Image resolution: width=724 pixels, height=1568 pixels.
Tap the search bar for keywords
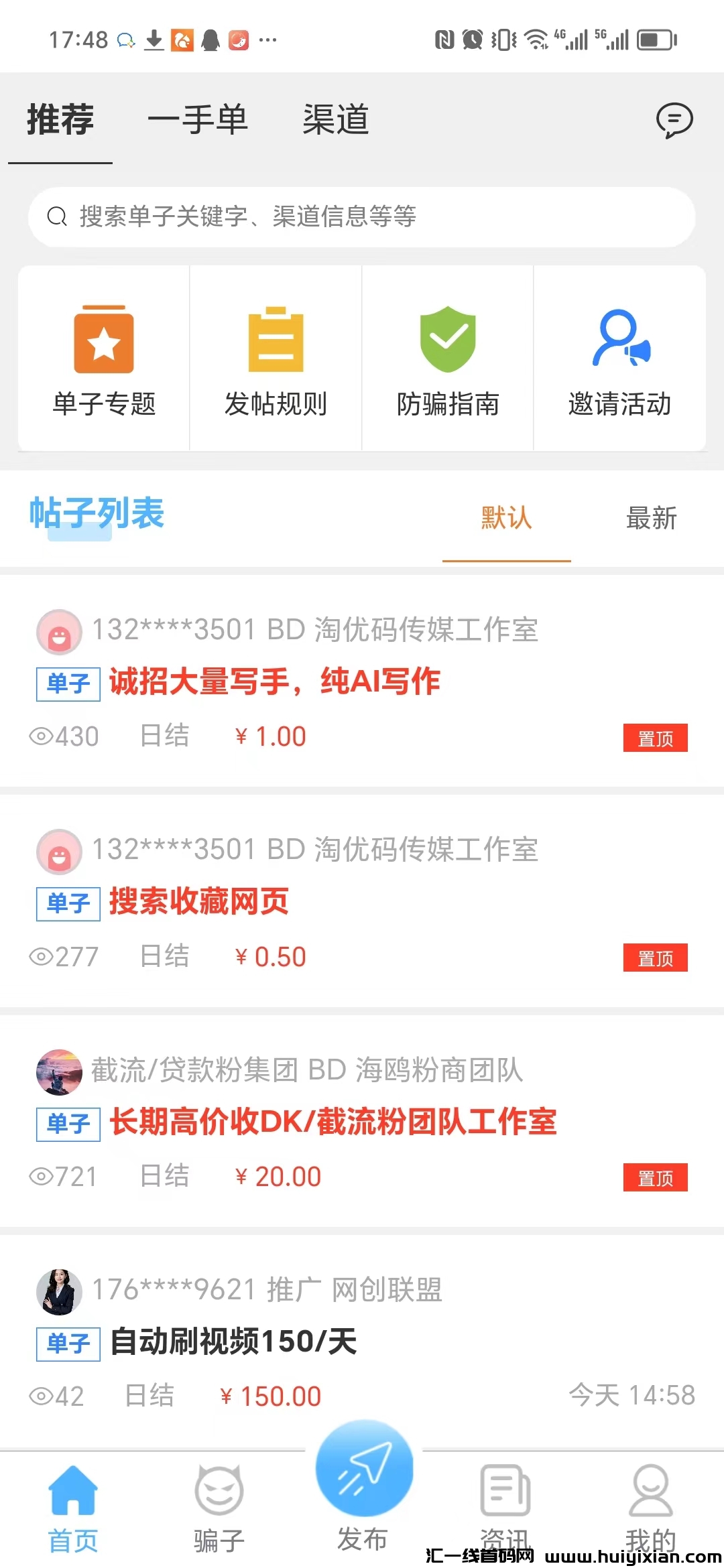[x=362, y=216]
